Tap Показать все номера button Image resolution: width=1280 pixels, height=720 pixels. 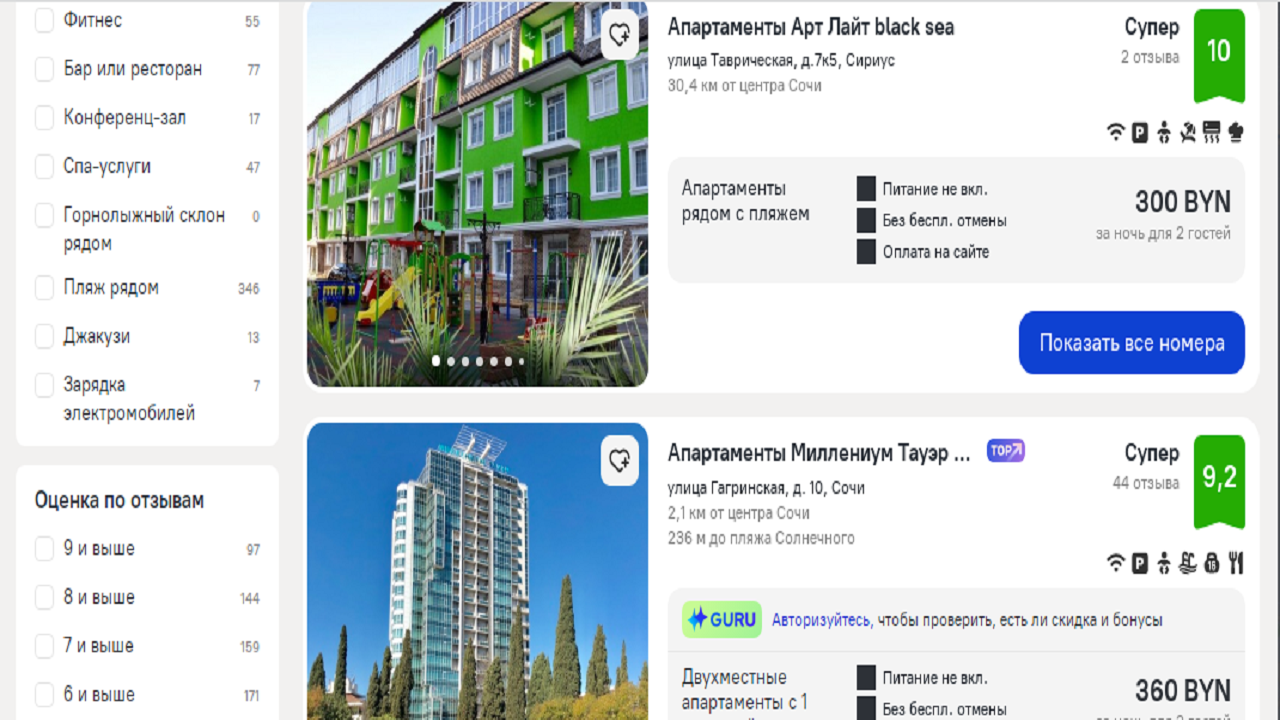coord(1131,343)
